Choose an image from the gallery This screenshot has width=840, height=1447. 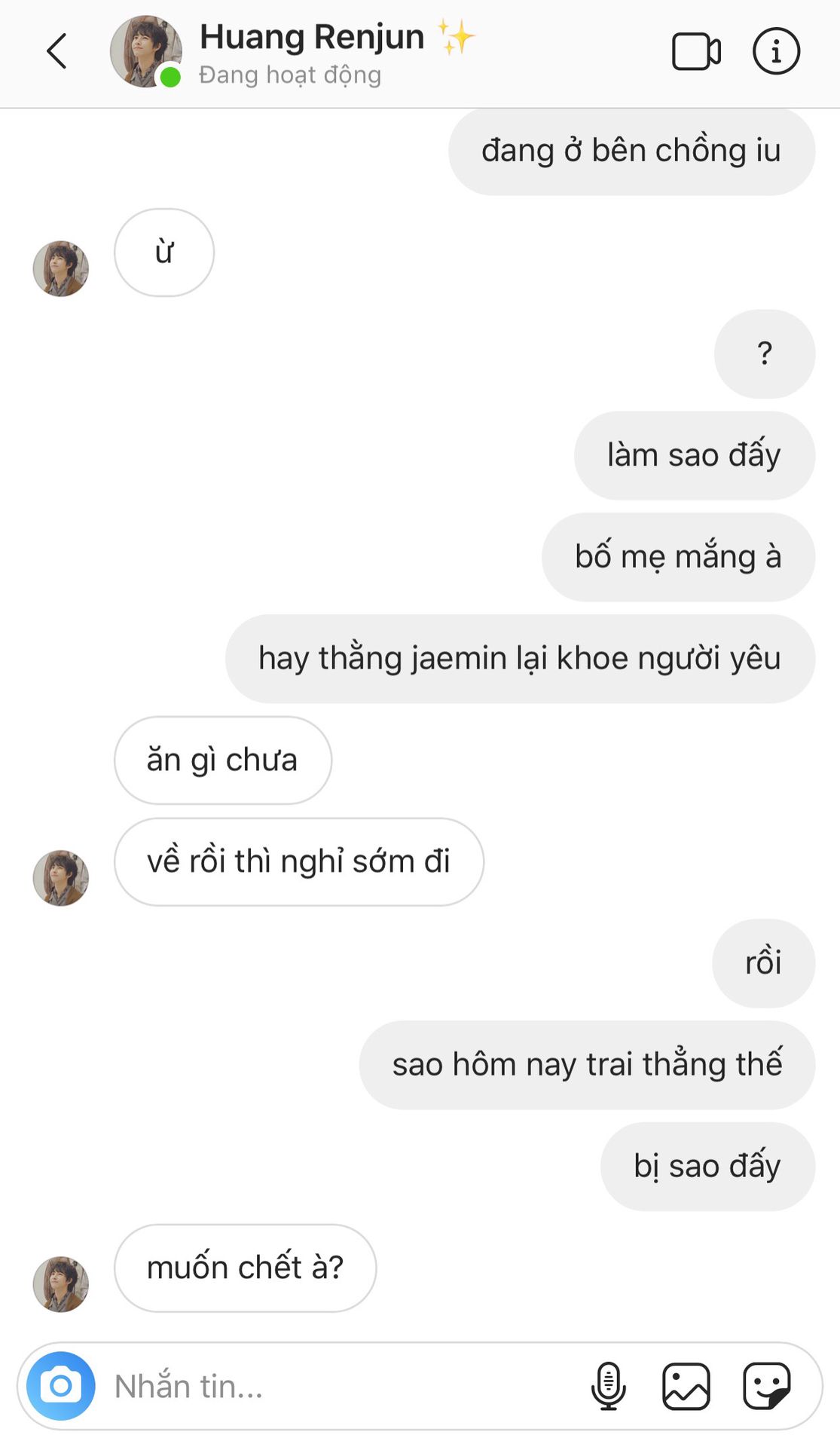(686, 1385)
